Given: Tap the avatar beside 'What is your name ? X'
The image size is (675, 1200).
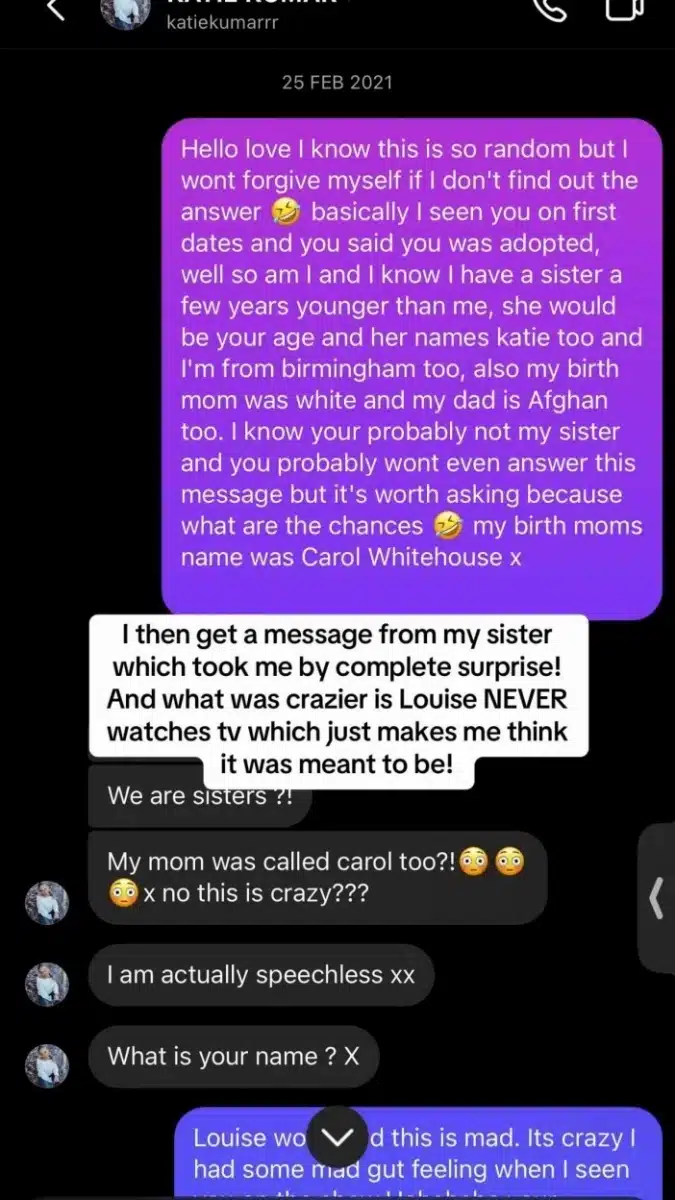Looking at the screenshot, I should point(46,1065).
